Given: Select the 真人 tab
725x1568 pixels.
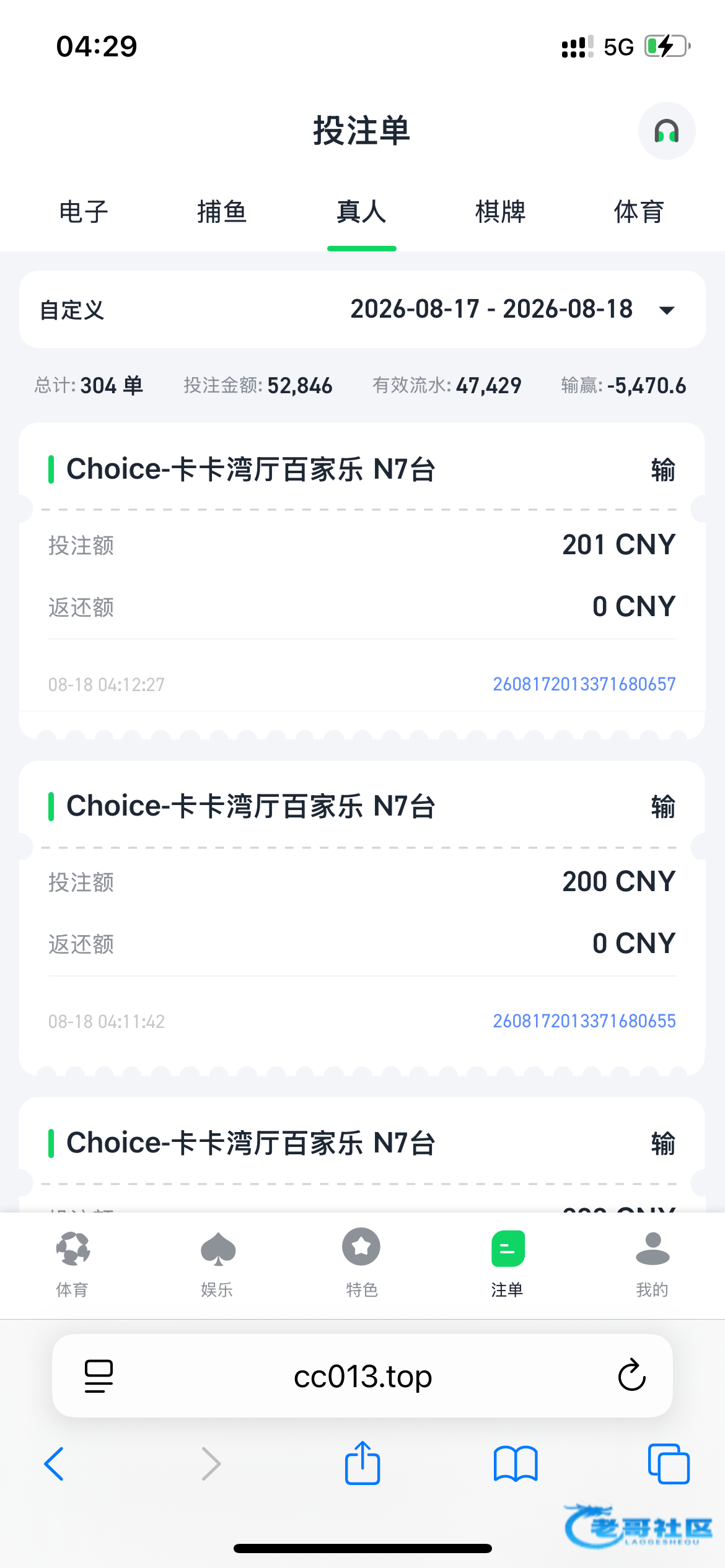Looking at the screenshot, I should (x=362, y=212).
